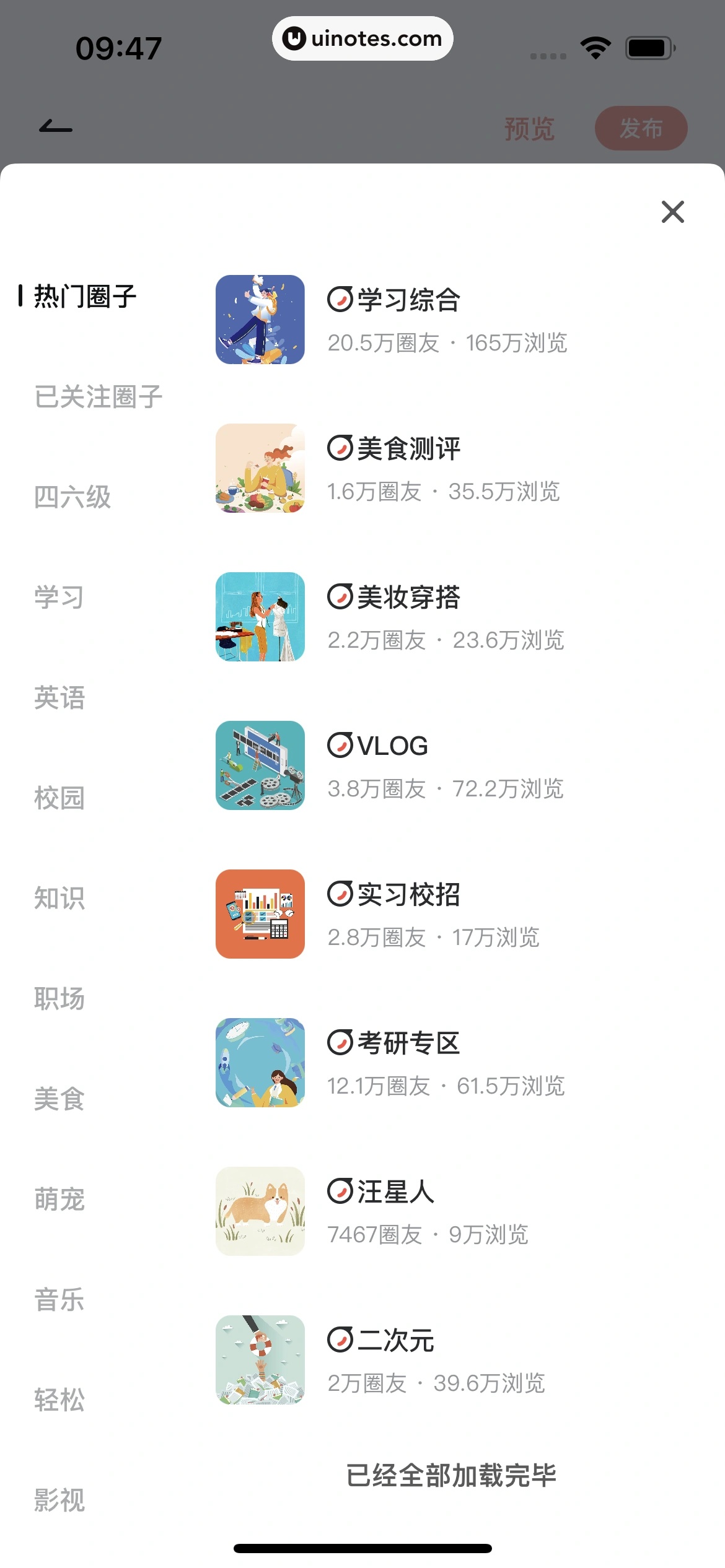This screenshot has width=725, height=1568.
Task: Tap the 预览 preview button
Action: click(528, 128)
